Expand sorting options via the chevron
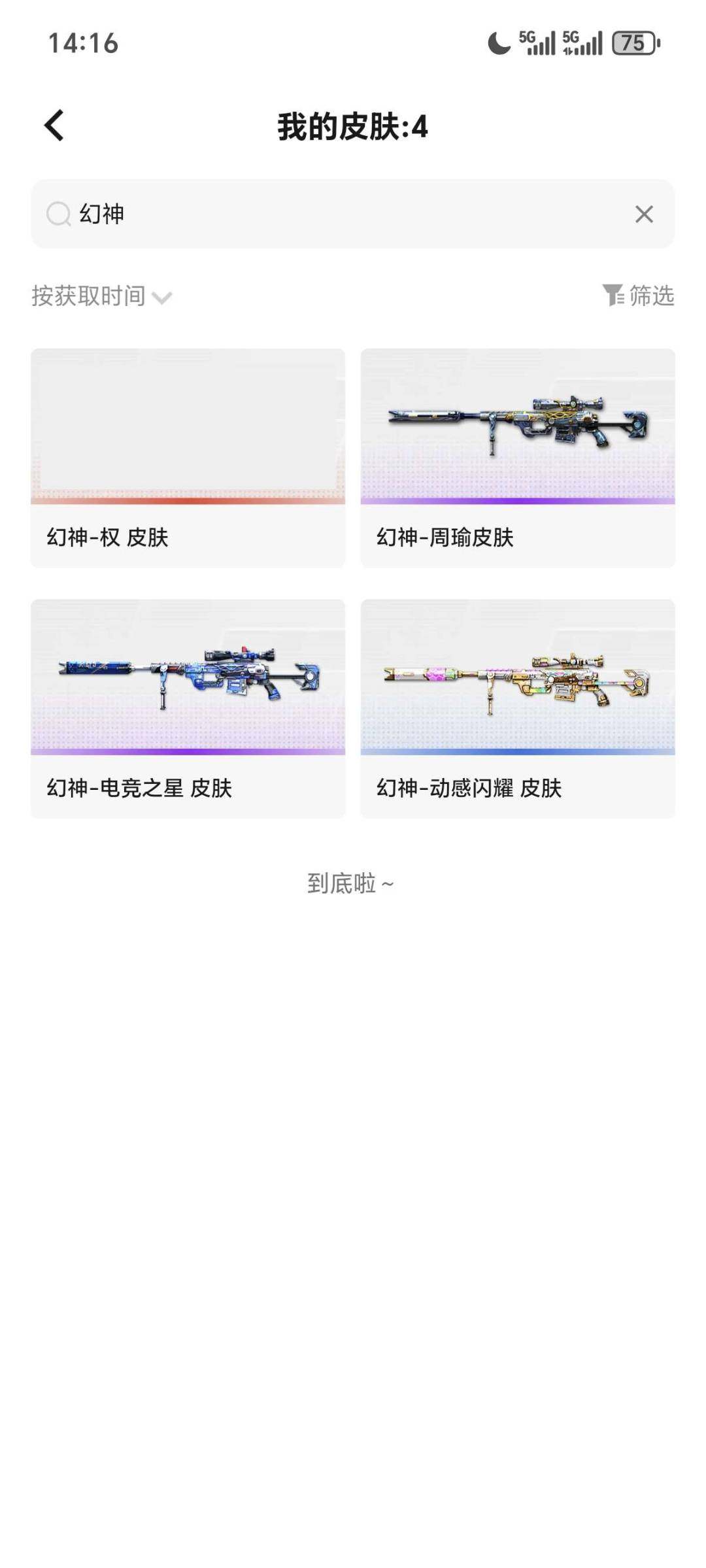 point(162,299)
